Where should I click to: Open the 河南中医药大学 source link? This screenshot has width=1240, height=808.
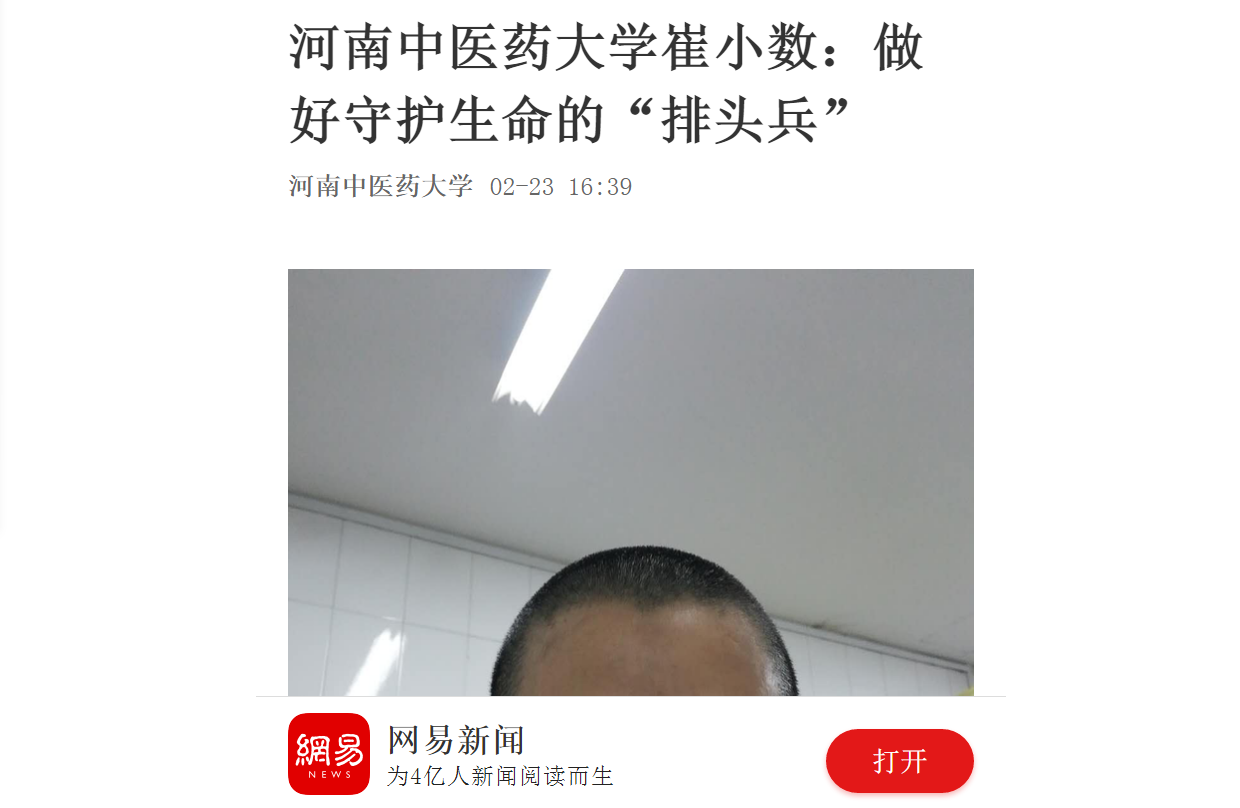pos(380,187)
